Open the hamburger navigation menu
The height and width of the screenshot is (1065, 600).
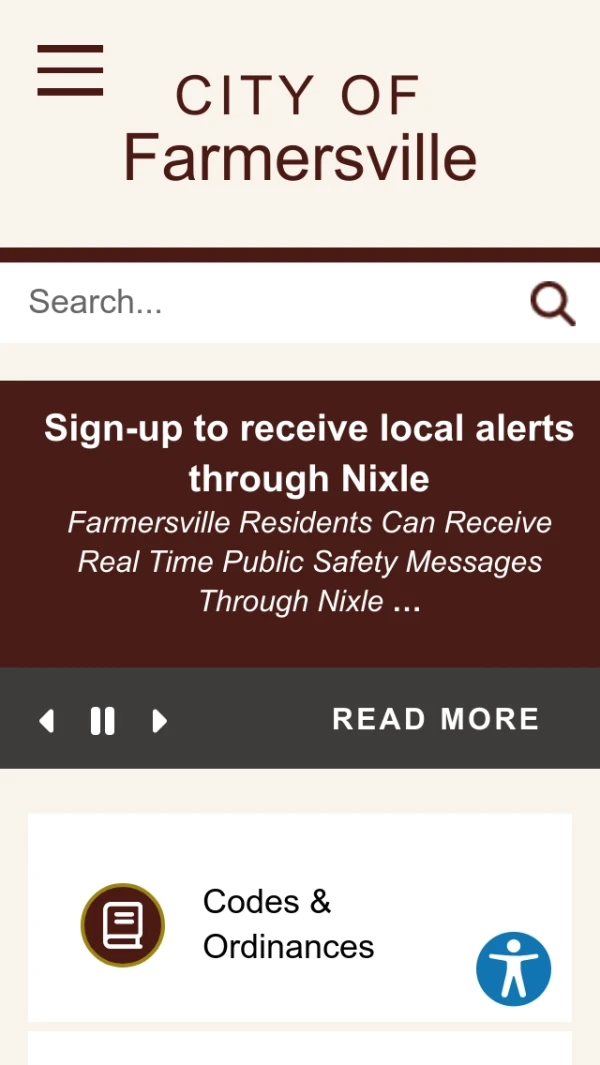point(70,70)
